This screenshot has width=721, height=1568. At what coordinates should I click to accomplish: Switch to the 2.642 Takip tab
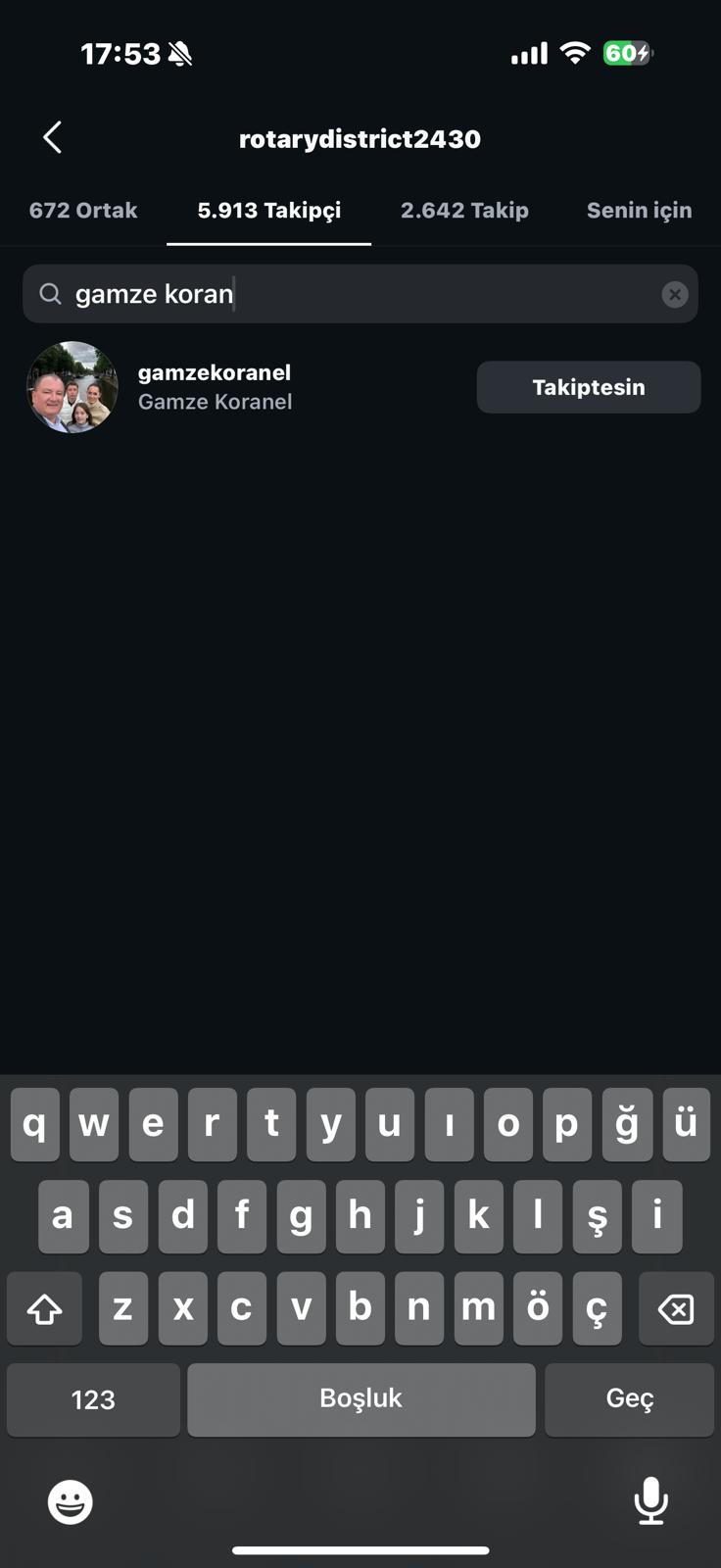pyautogui.click(x=464, y=210)
